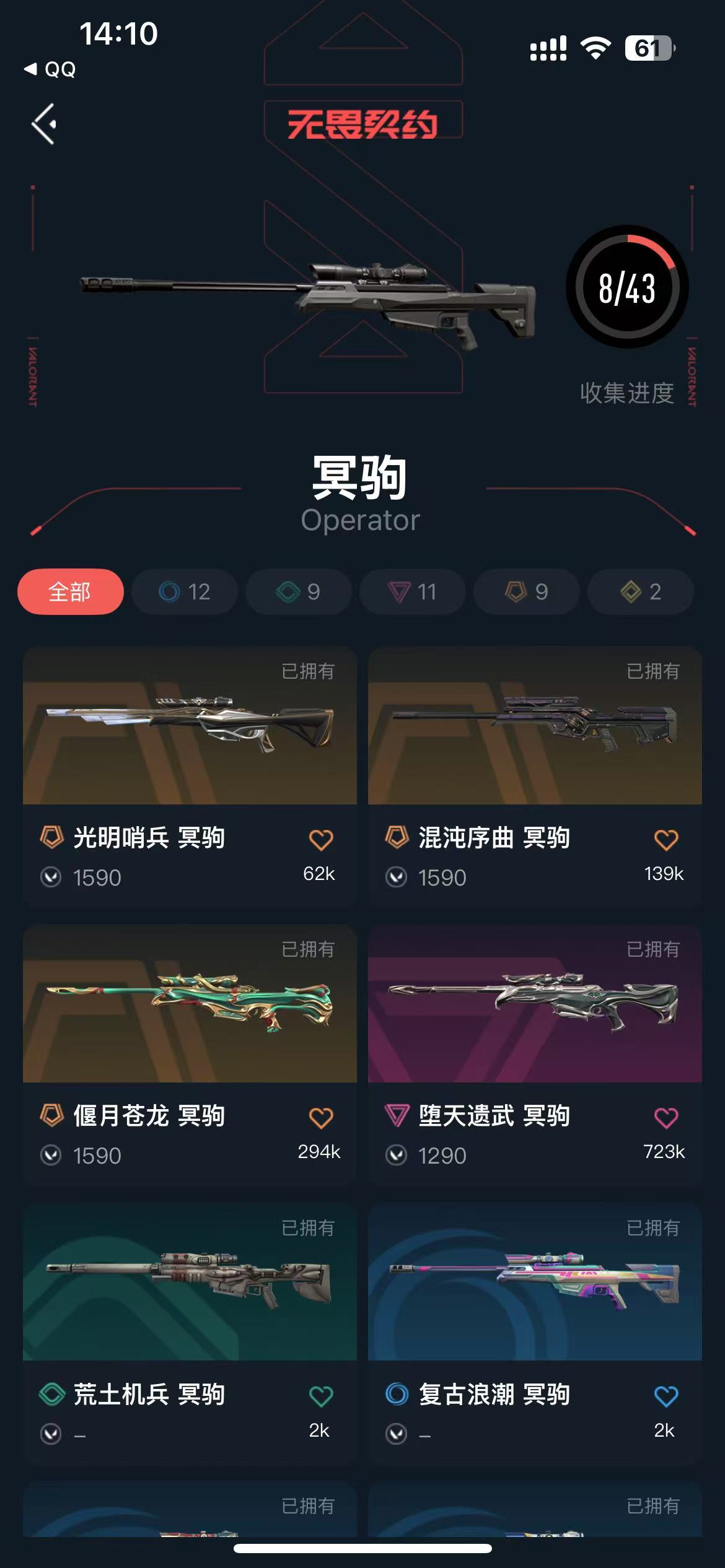This screenshot has height=1568, width=725.
Task: Filter by the blue tier showing 12
Action: pyautogui.click(x=185, y=591)
